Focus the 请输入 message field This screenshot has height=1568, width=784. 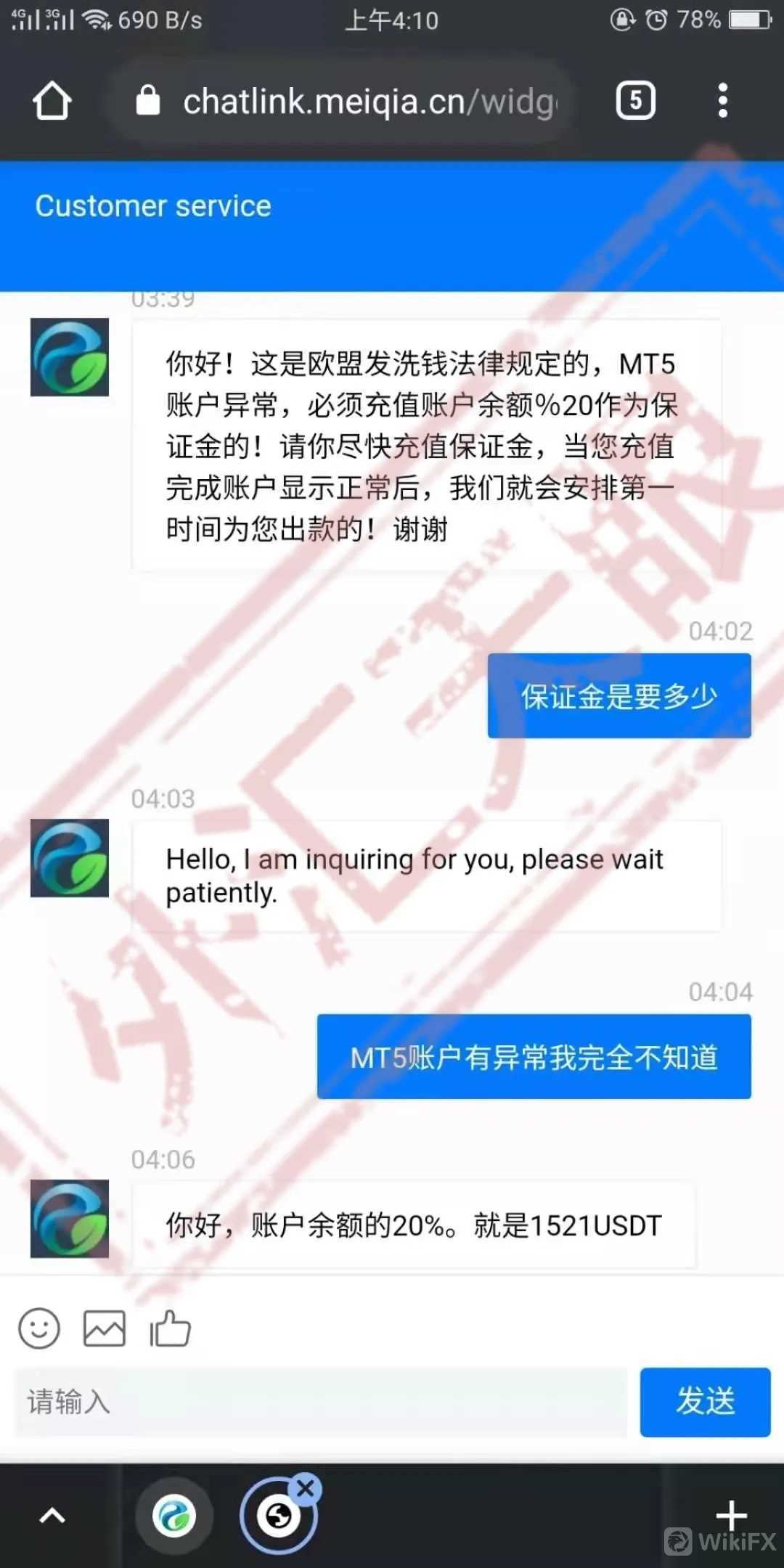(321, 1402)
